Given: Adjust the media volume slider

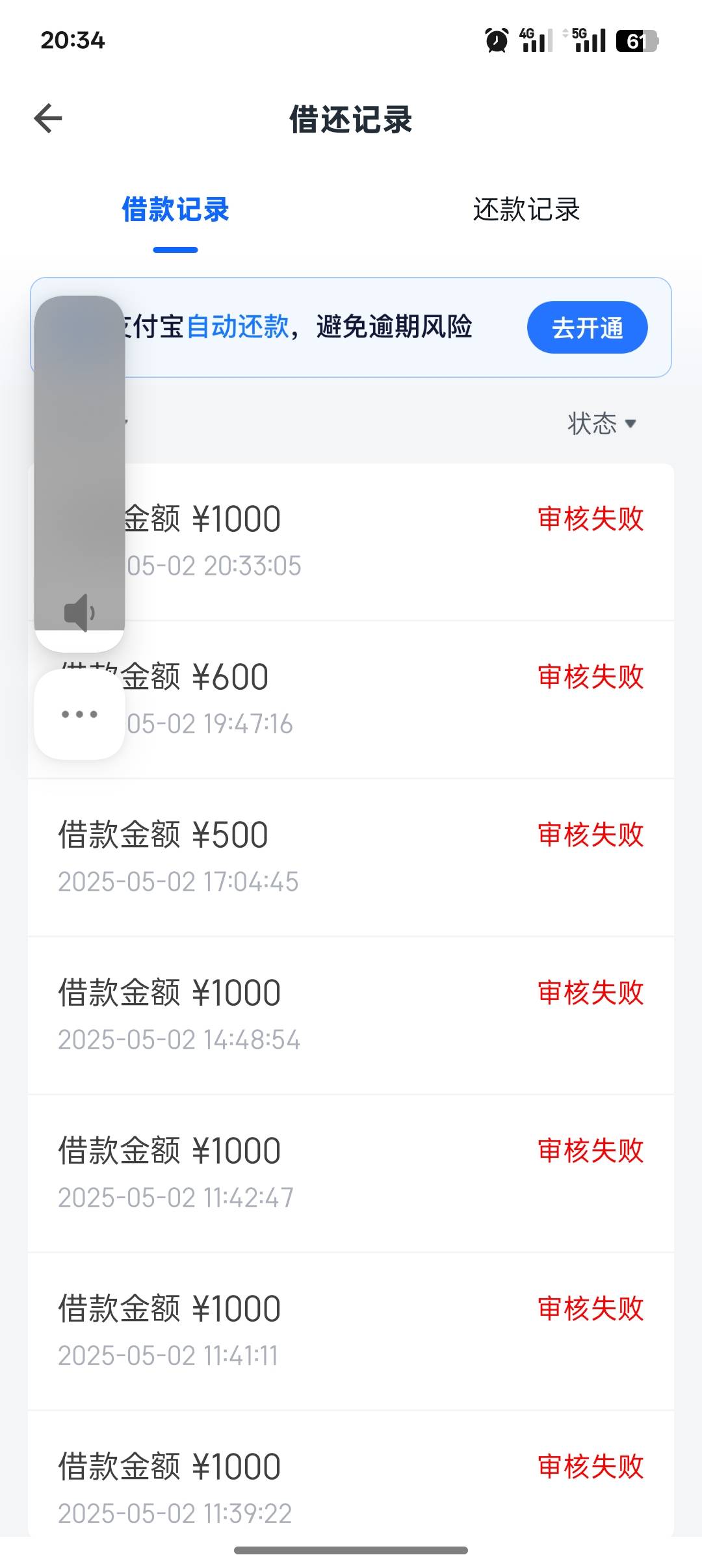Looking at the screenshot, I should [x=79, y=474].
